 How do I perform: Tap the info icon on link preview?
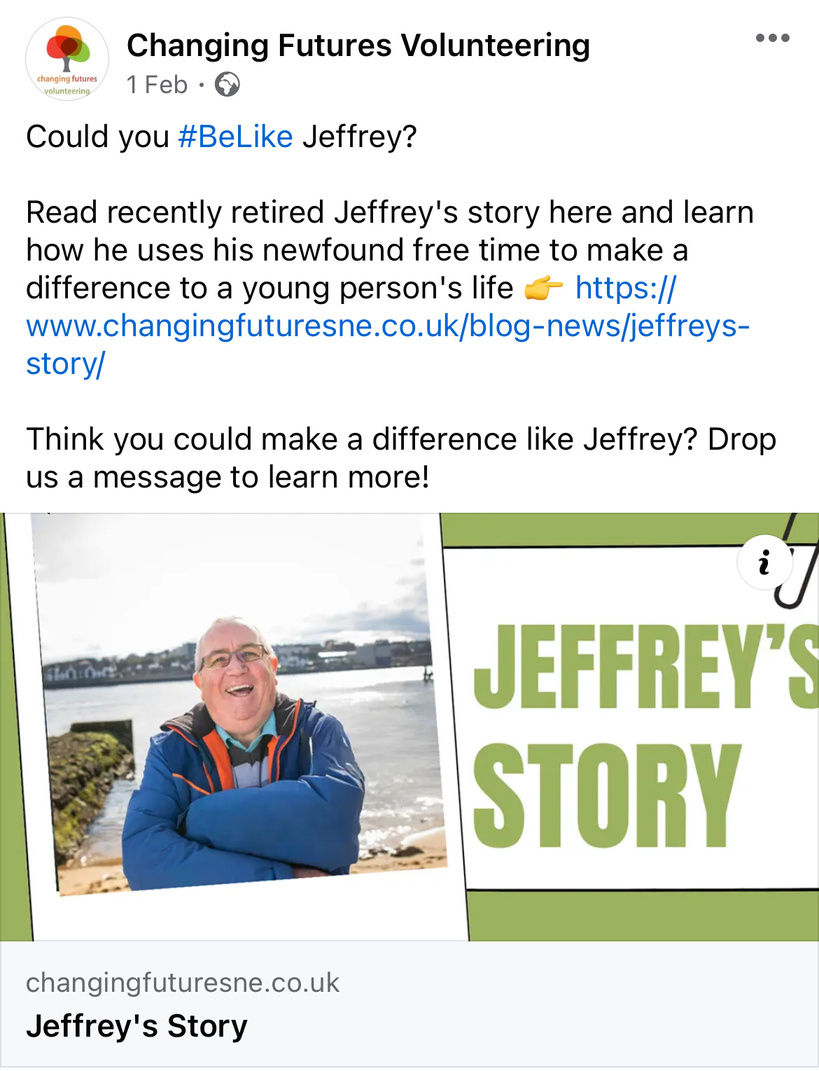point(765,565)
